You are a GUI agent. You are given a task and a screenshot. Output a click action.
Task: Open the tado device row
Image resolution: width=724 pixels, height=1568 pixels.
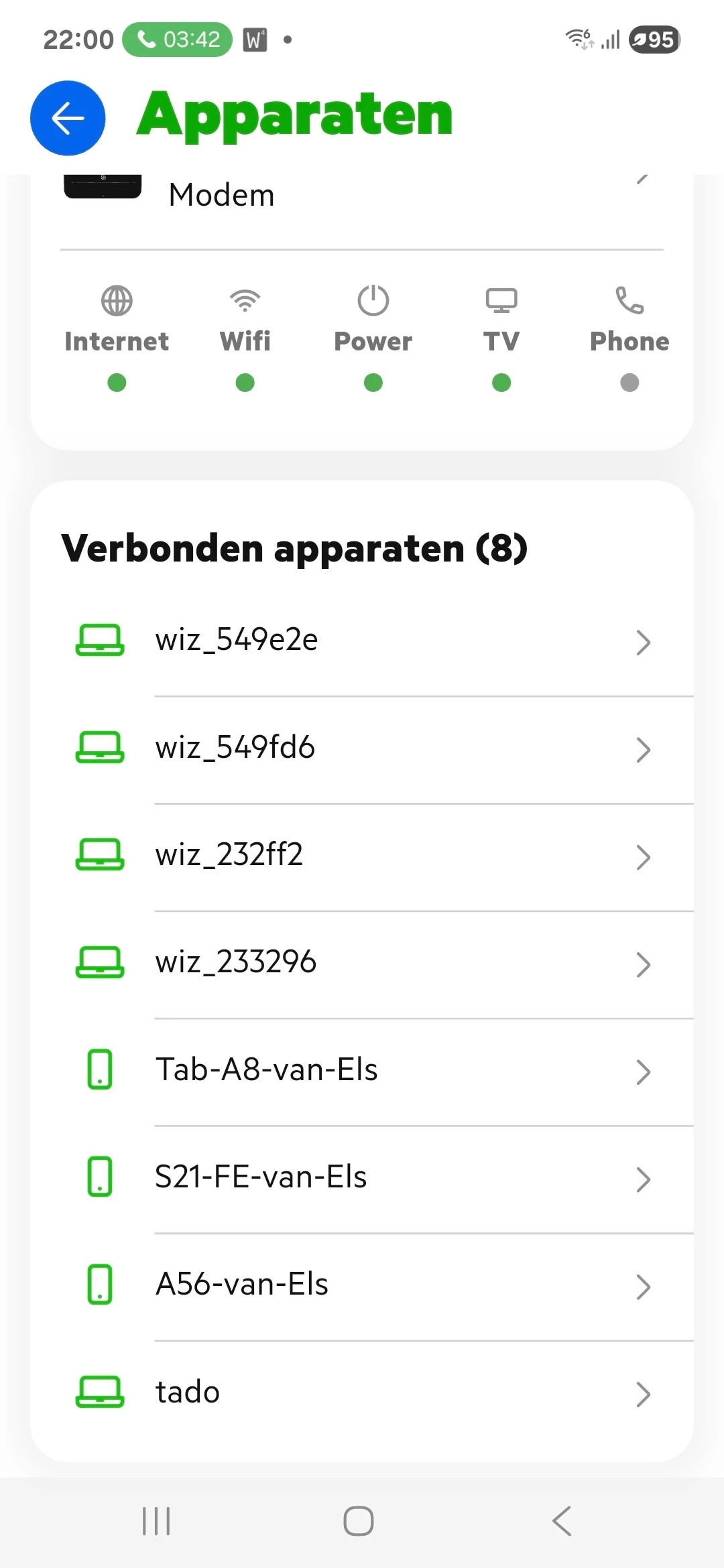point(362,1392)
